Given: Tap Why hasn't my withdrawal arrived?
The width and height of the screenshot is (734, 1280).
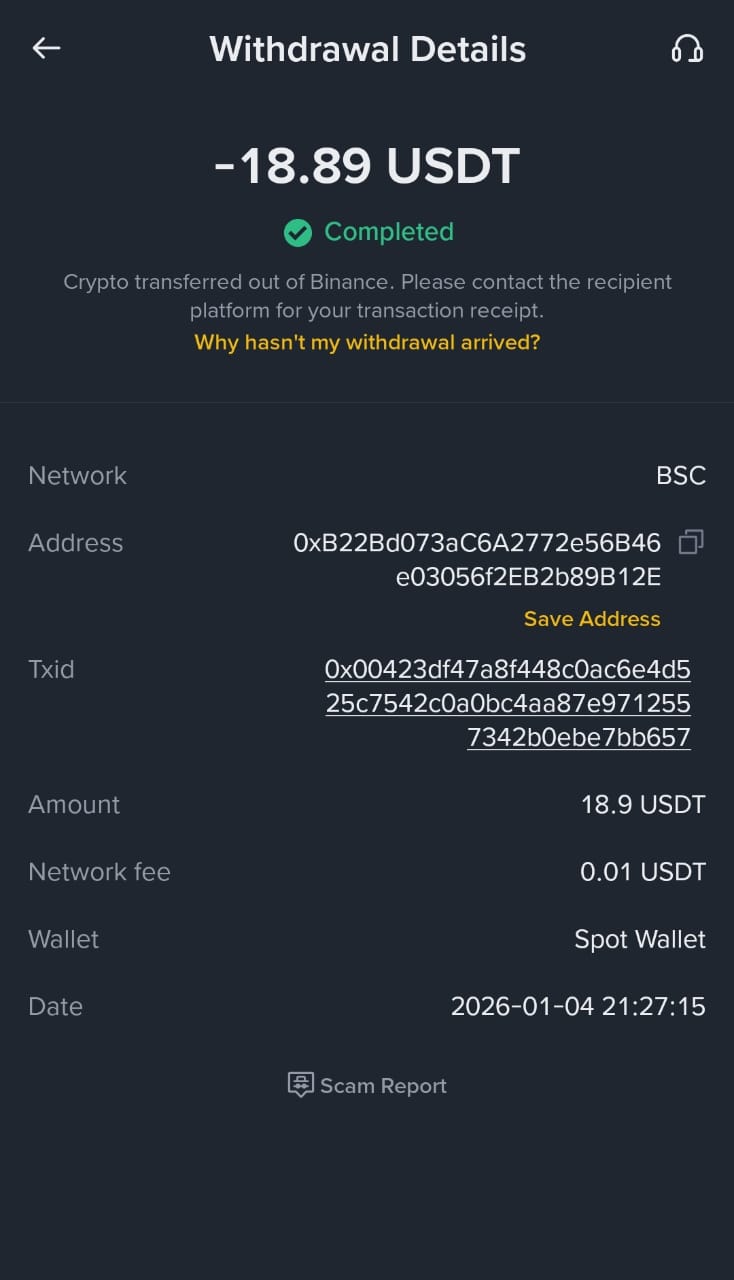Looking at the screenshot, I should click(367, 342).
